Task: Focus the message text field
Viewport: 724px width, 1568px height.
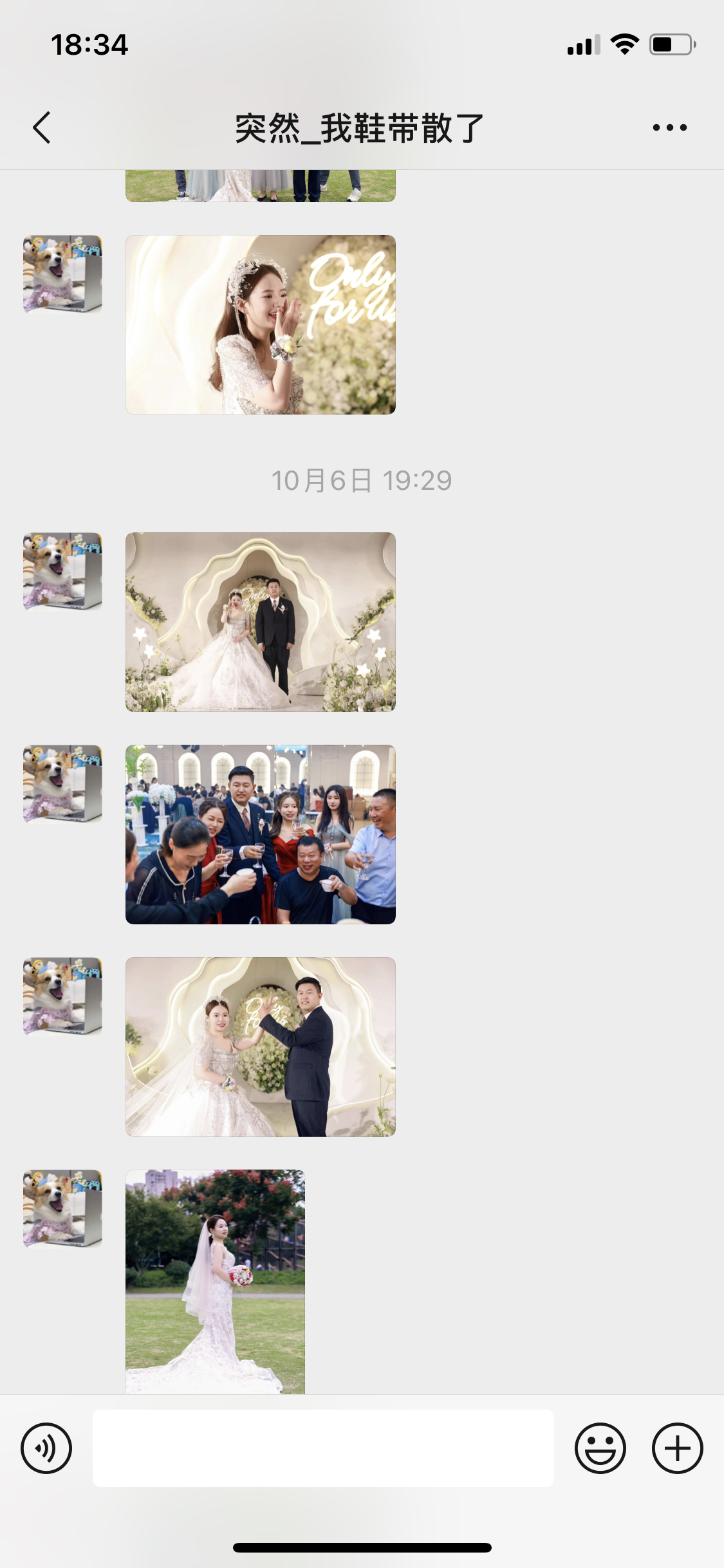Action: (322, 1448)
